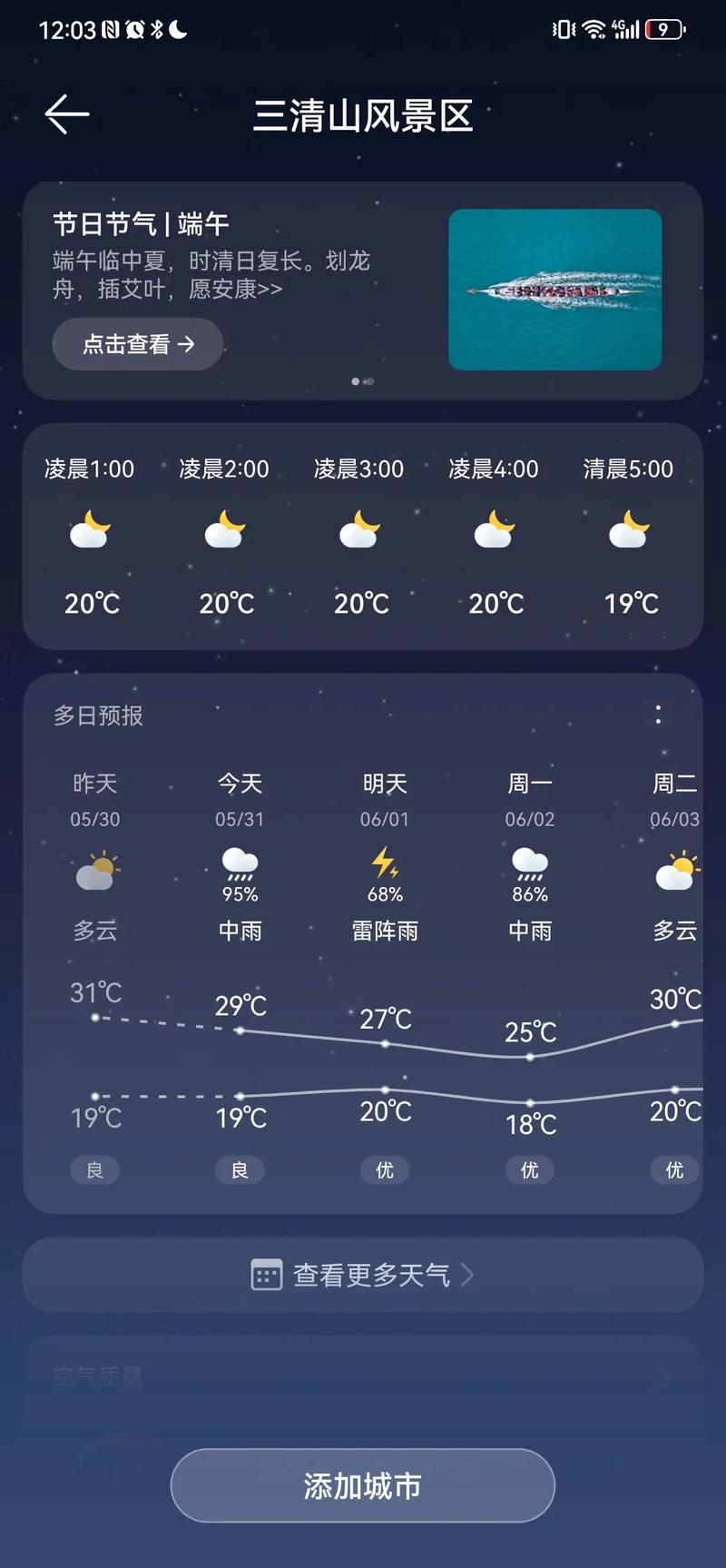Select the partly cloudy icon for 周二

pos(674,870)
